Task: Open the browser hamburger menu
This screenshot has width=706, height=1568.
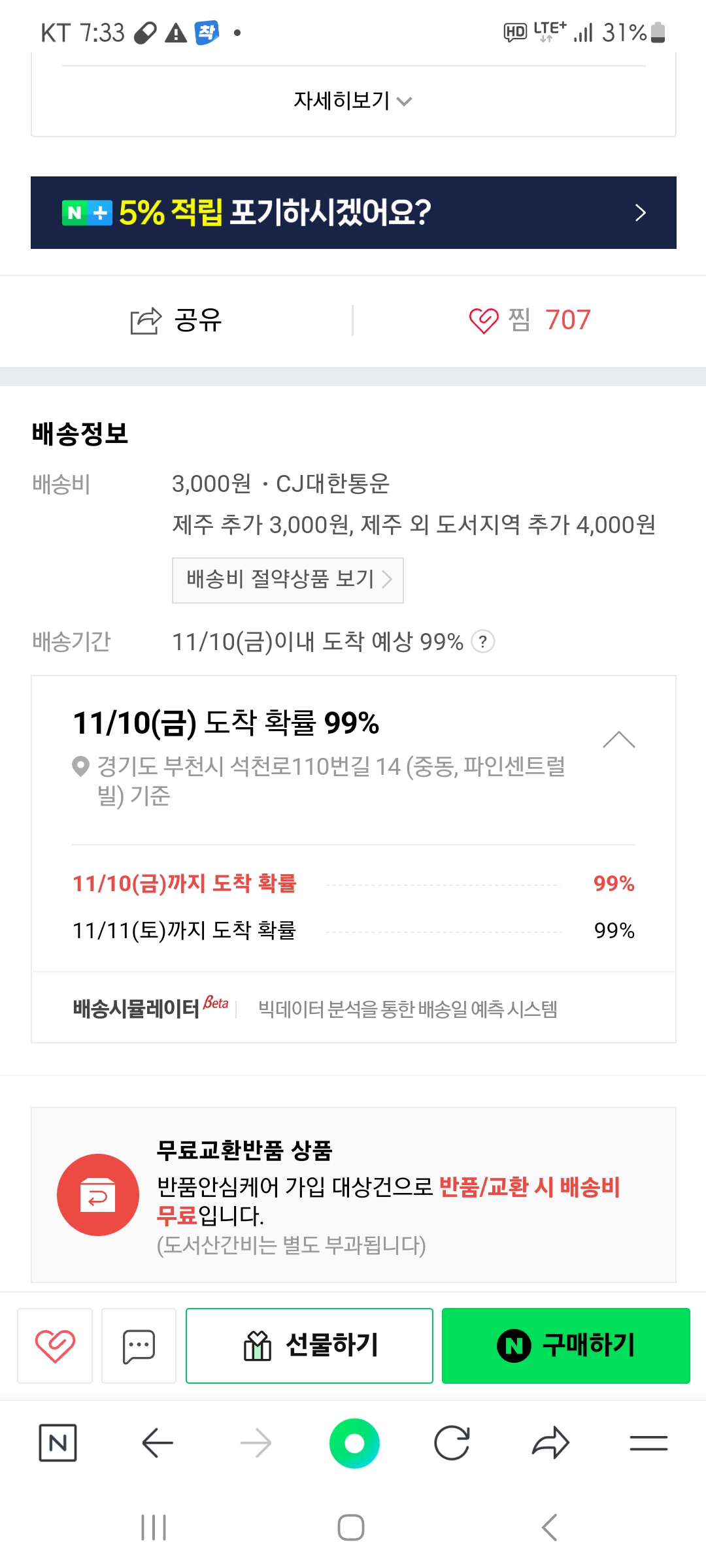Action: pyautogui.click(x=648, y=1443)
